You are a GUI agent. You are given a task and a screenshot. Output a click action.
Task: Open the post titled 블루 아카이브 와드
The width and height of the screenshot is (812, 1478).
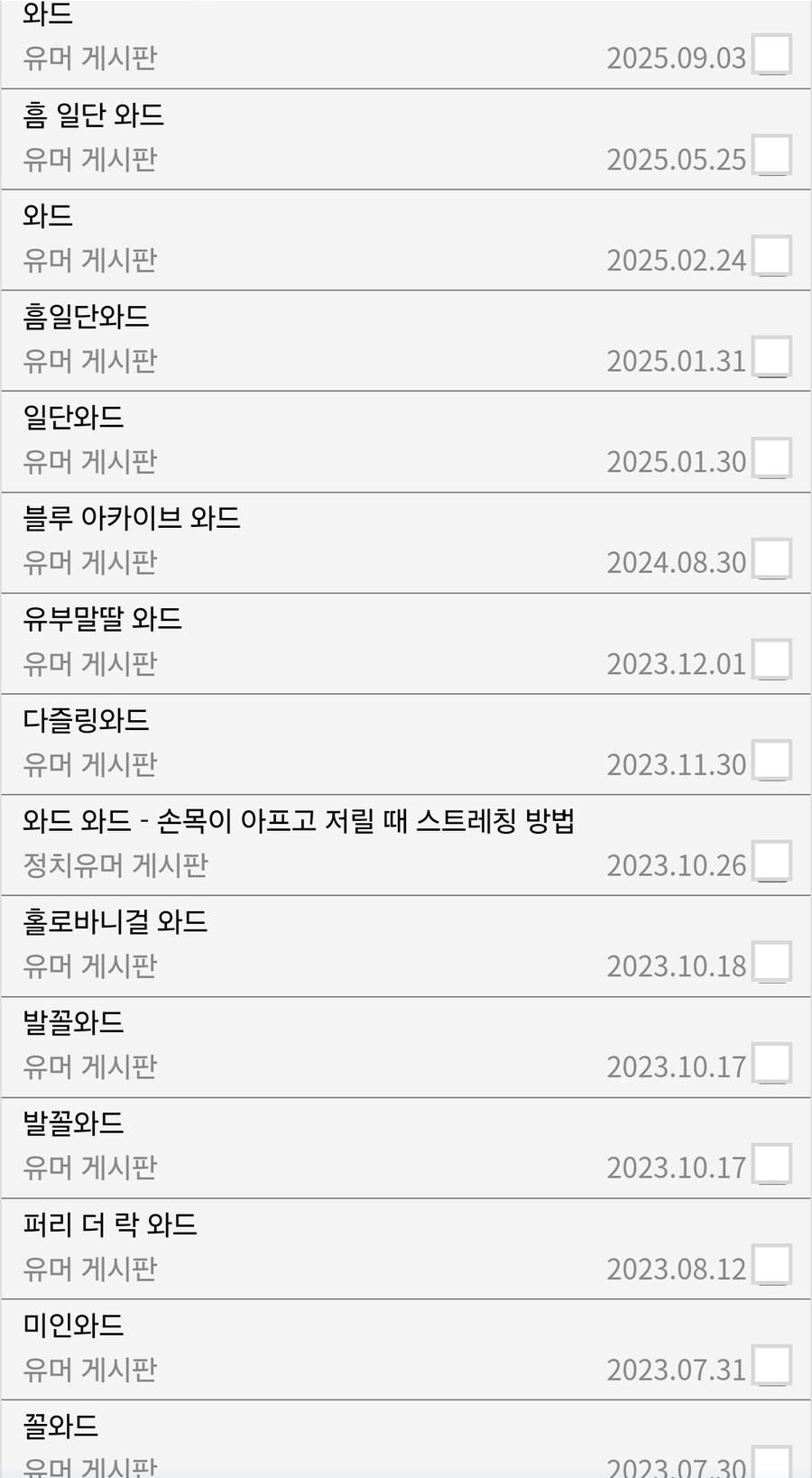(x=132, y=519)
